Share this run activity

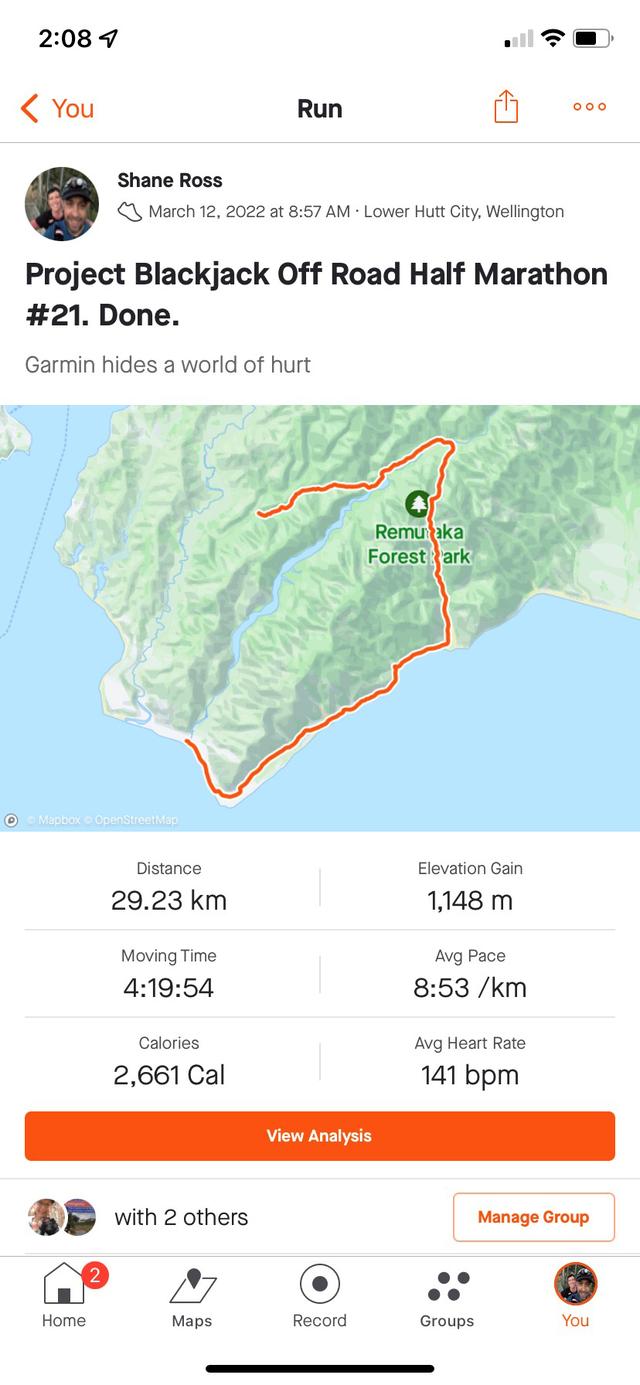tap(506, 107)
